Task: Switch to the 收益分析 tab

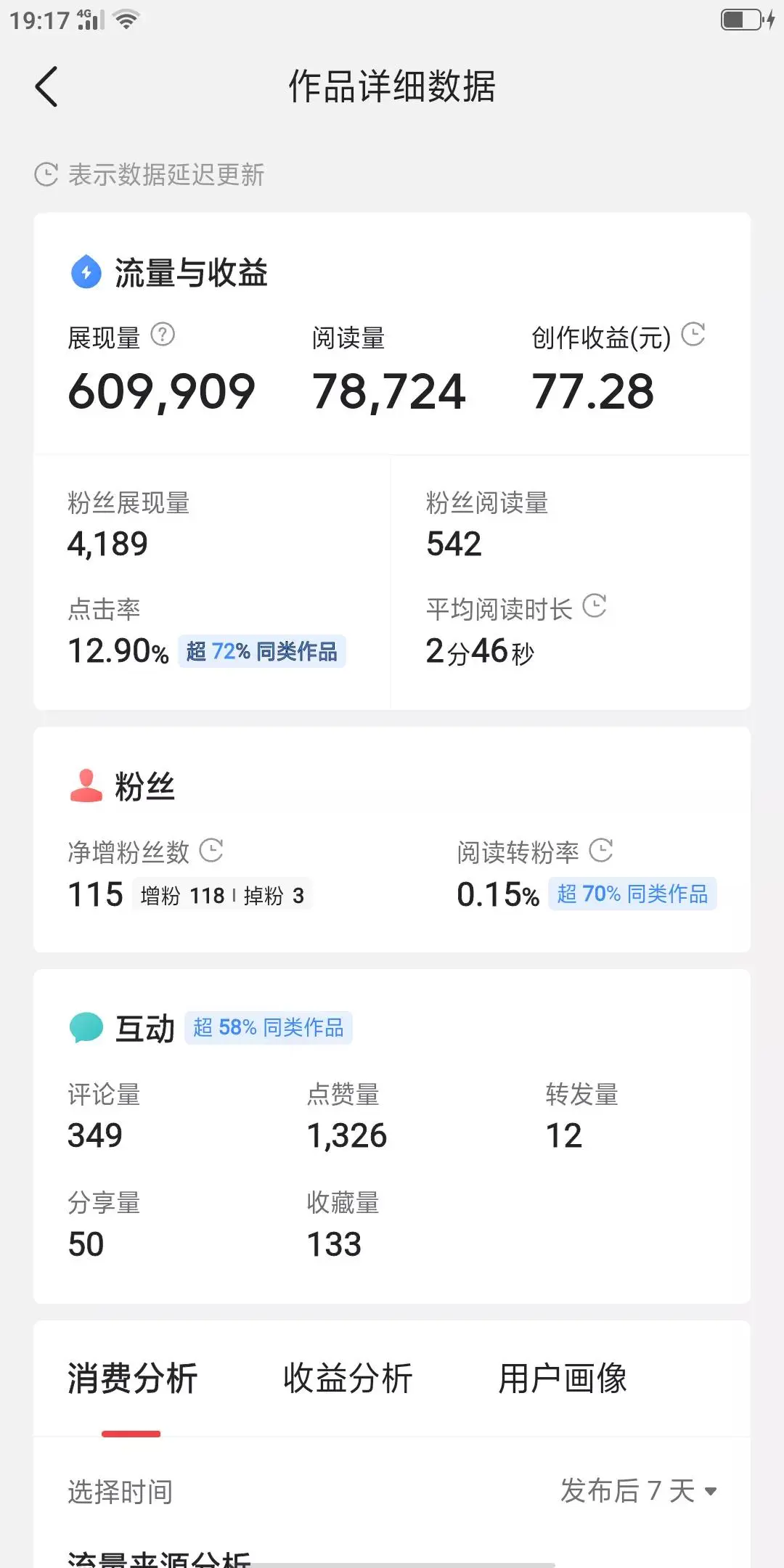Action: coord(348,1378)
